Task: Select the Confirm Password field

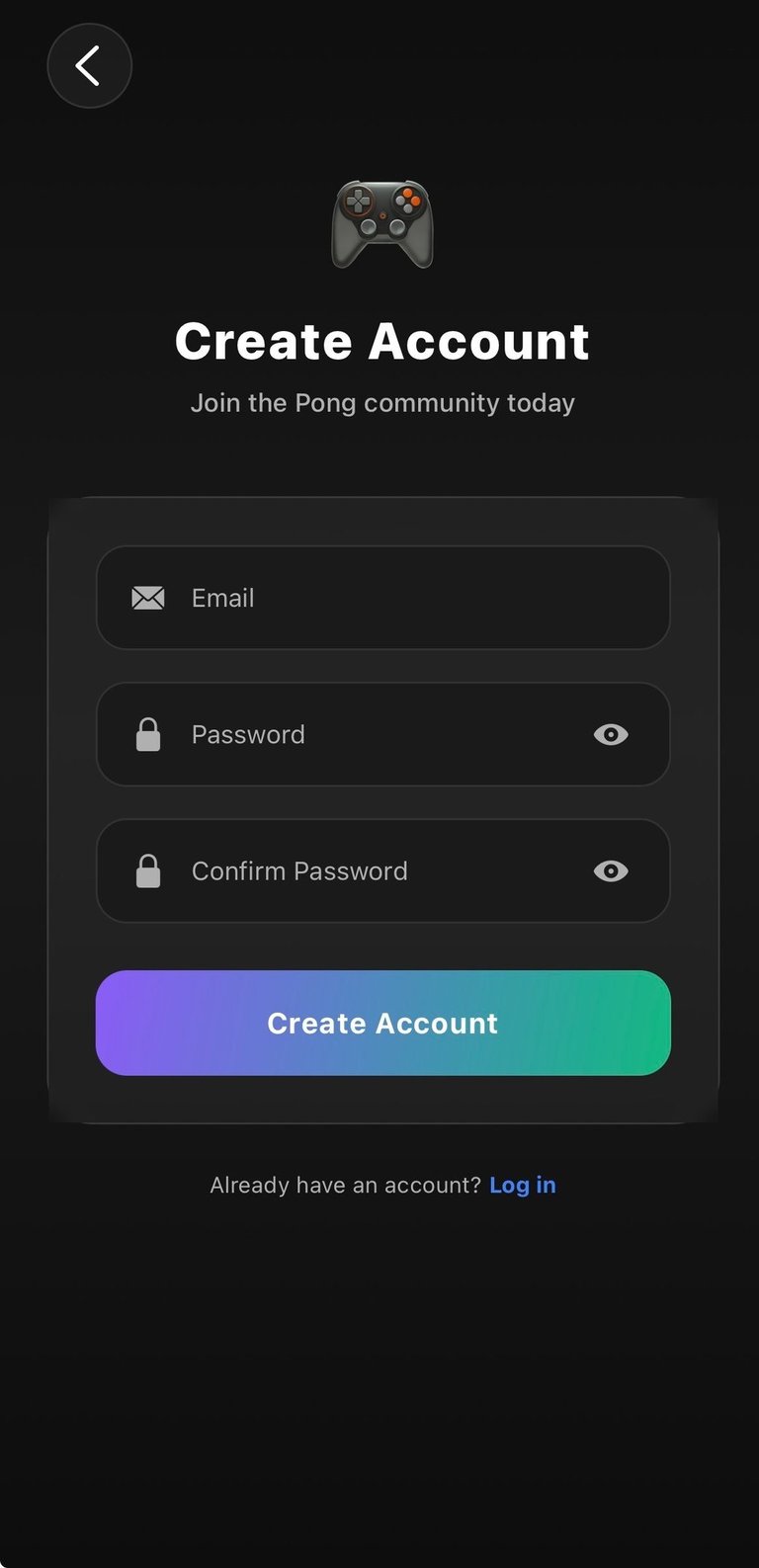Action: (376, 870)
